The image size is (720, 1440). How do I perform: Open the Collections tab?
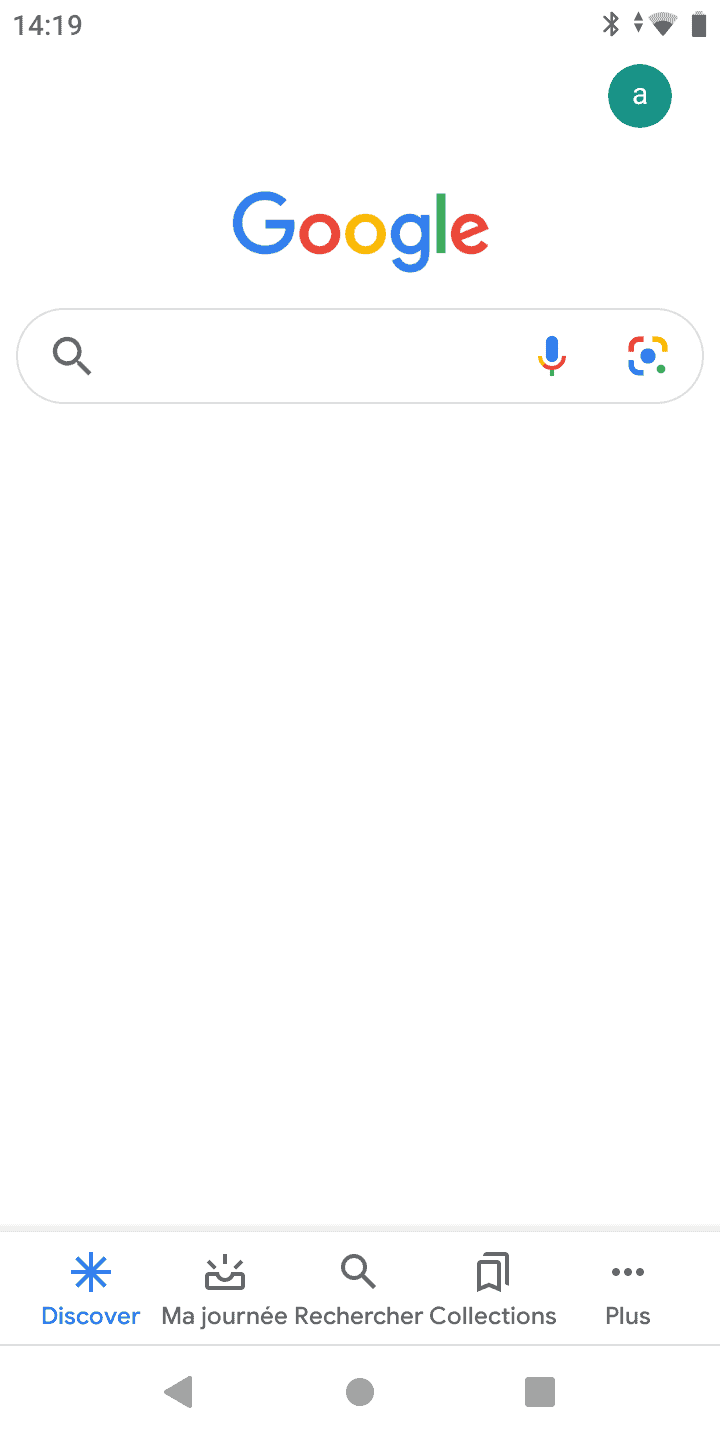coord(493,1289)
